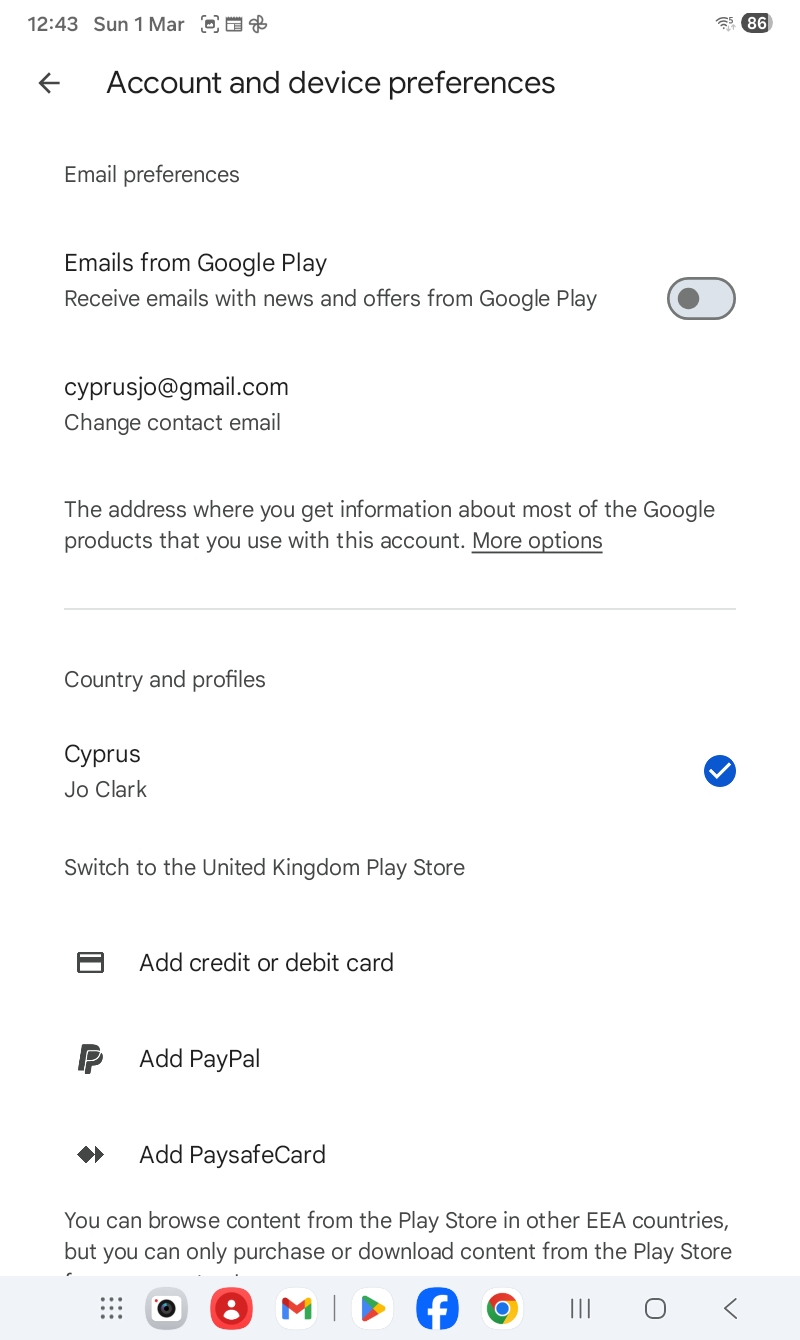Show recent apps

pos(580,1308)
